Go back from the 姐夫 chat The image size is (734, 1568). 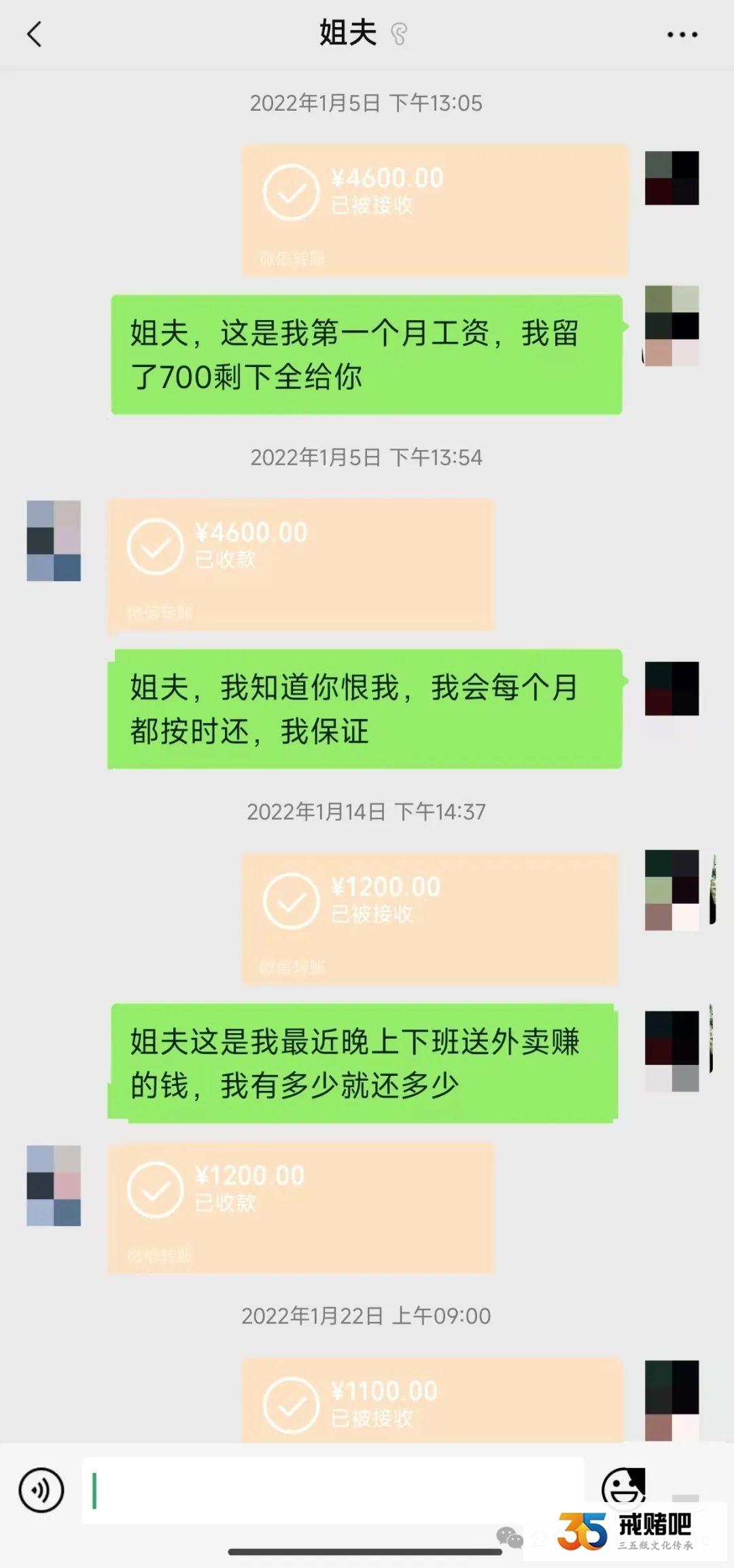tap(34, 34)
